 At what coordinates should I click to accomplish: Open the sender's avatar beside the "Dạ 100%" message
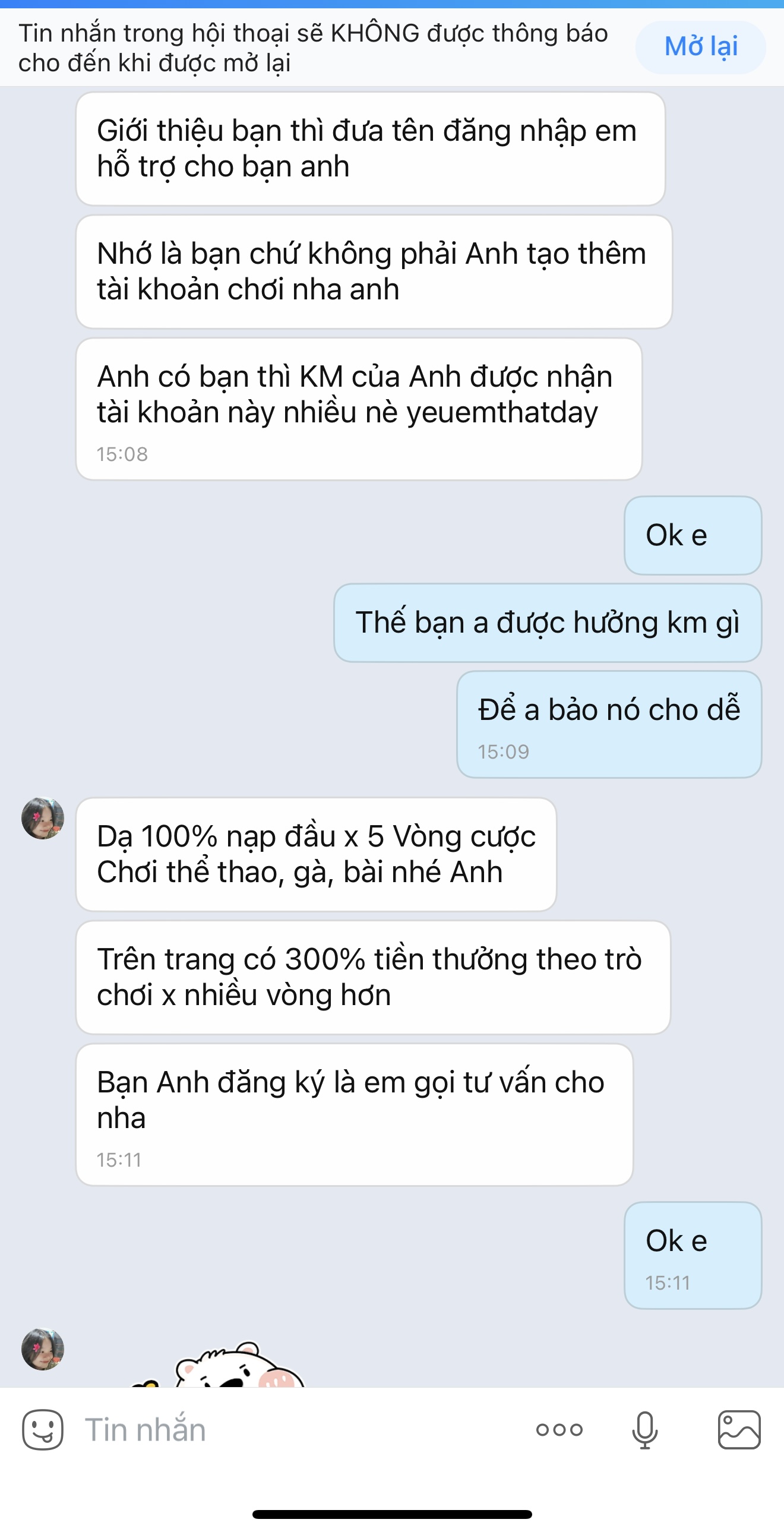(43, 819)
